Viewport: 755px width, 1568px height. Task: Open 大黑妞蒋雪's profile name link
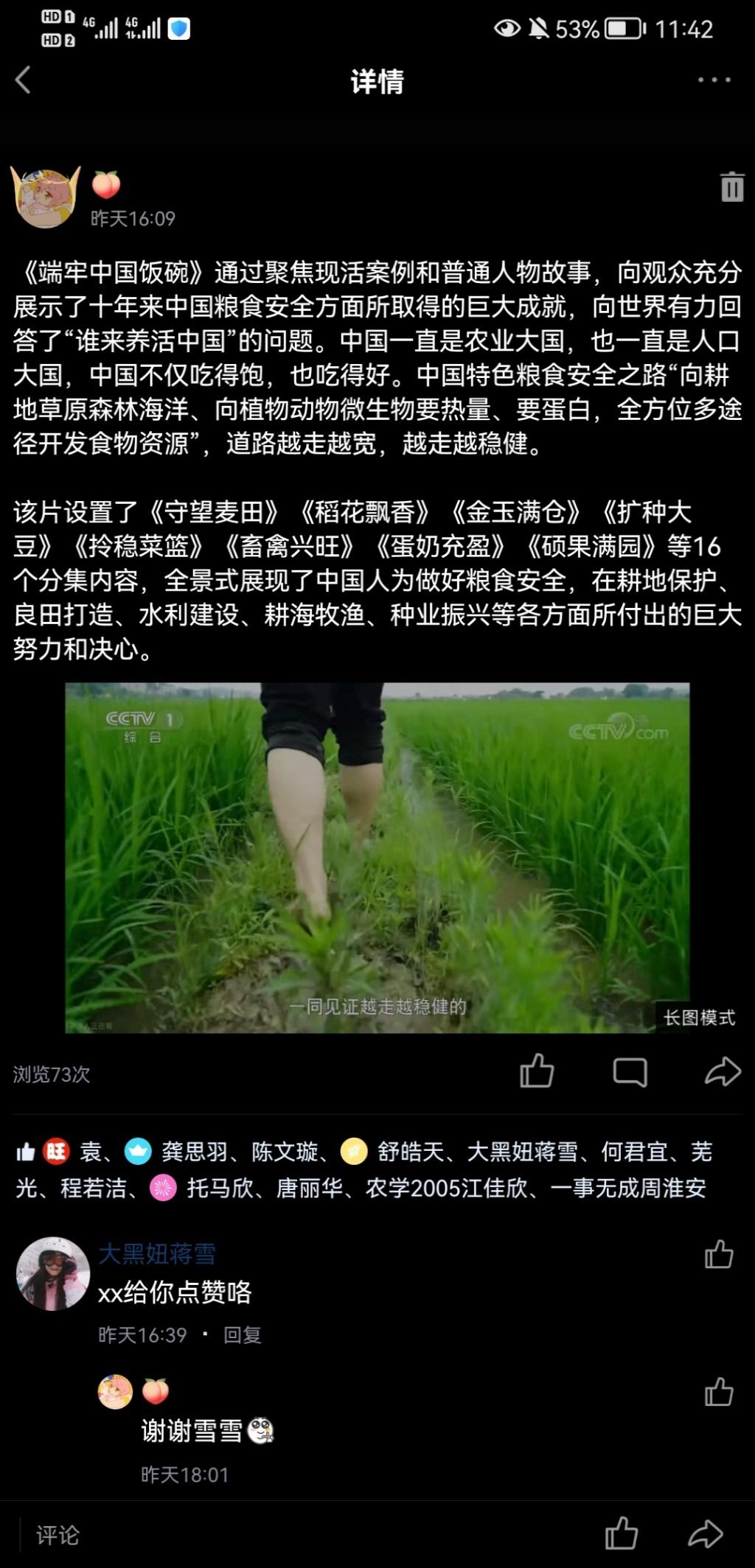157,1253
